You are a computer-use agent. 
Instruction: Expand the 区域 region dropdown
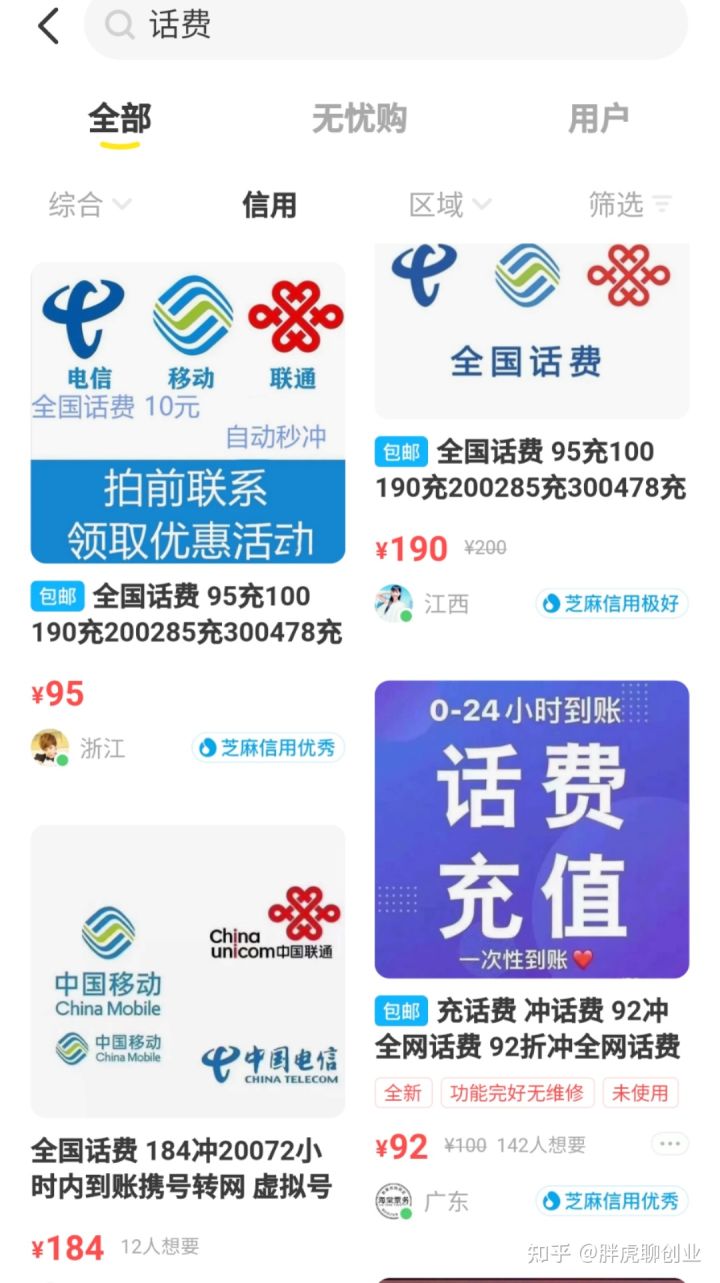(450, 205)
